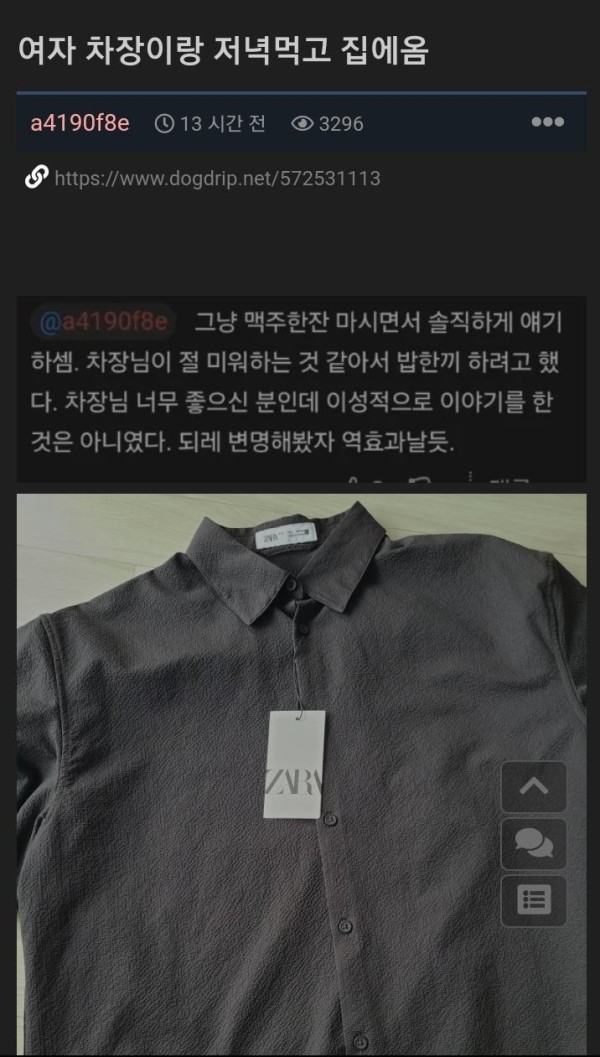Jump to the top of the page
This screenshot has height=1057, width=600.
click(x=534, y=786)
